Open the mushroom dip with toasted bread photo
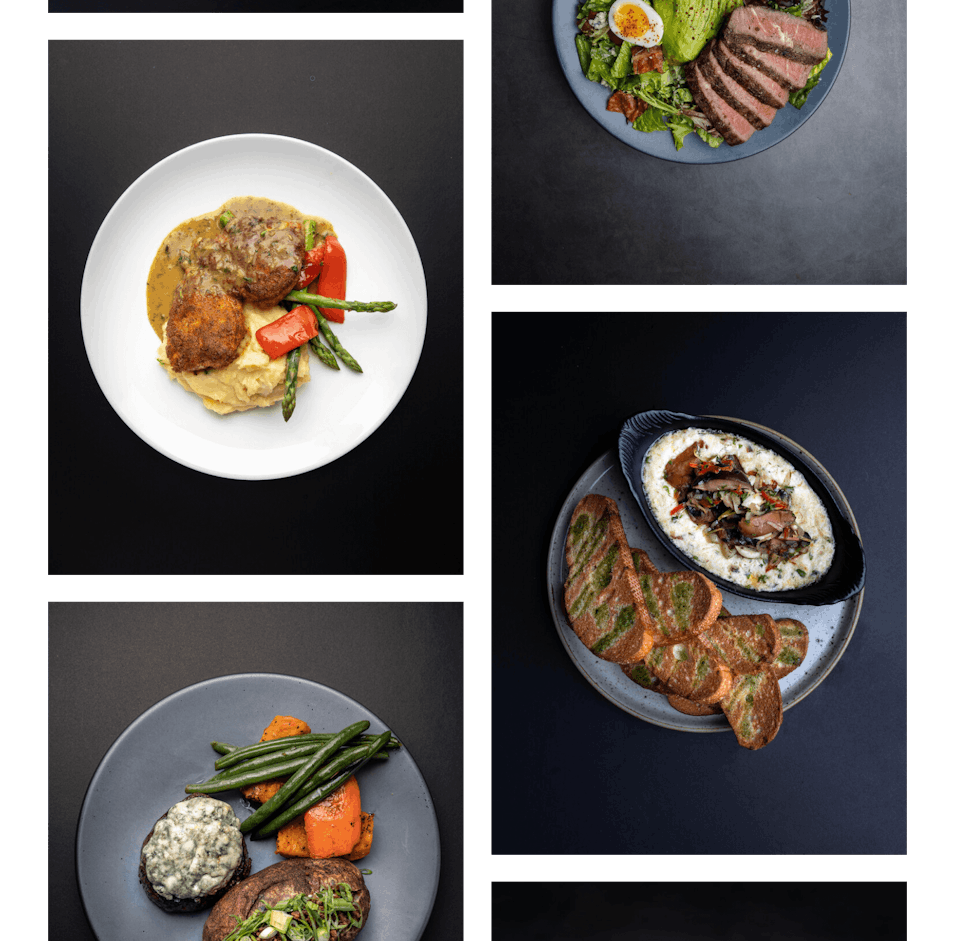This screenshot has height=941, width=955. [x=699, y=582]
